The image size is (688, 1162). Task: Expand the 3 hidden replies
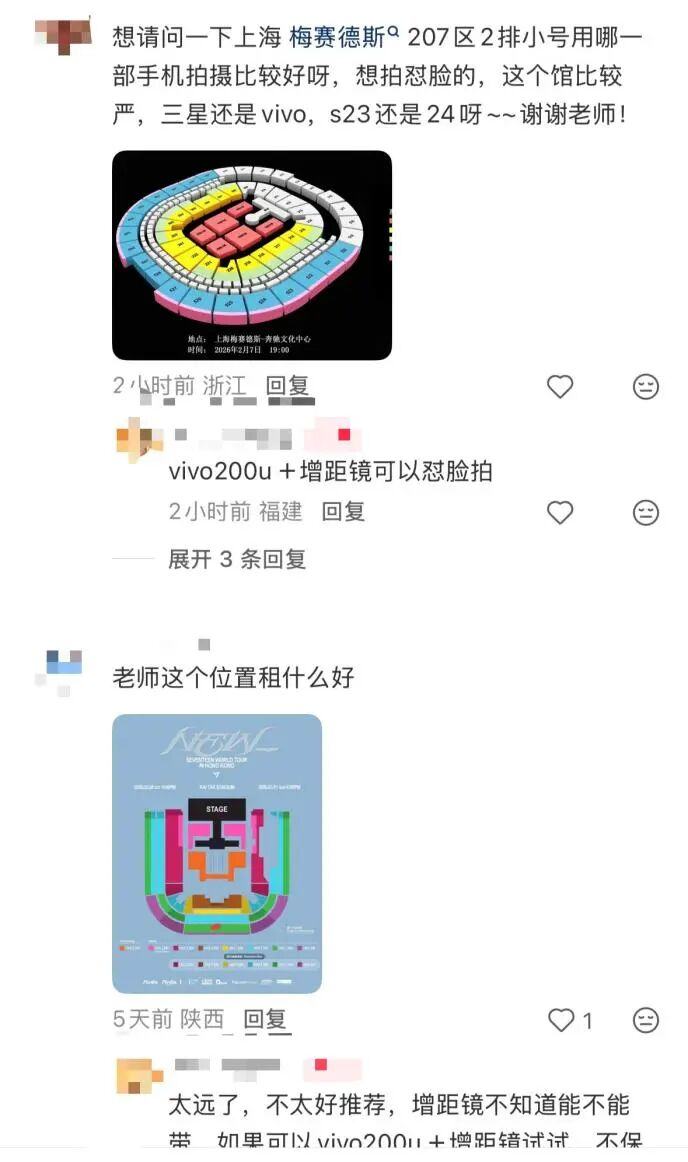click(x=236, y=559)
